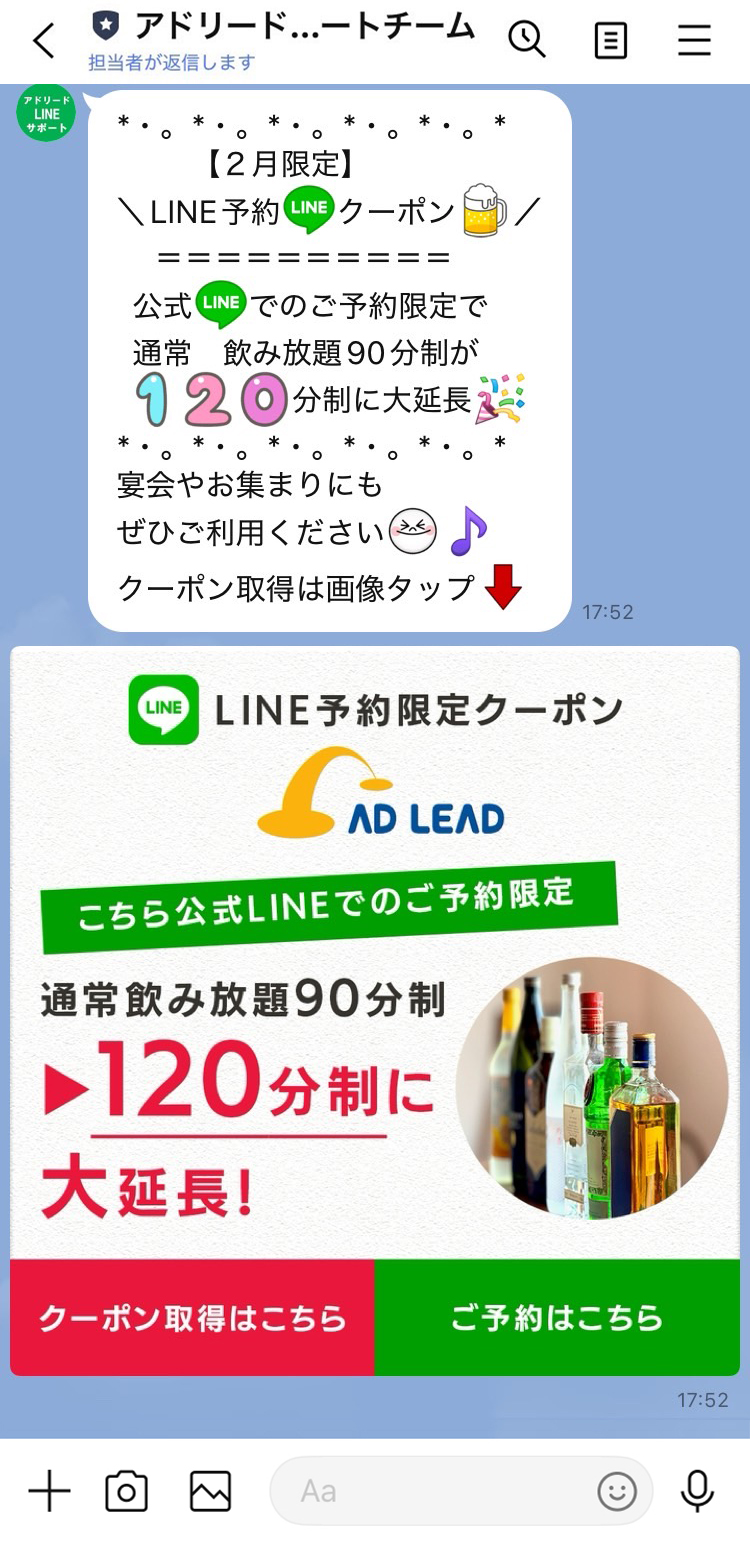Open the photo gallery picker
This screenshot has width=750, height=1541.
210,1492
